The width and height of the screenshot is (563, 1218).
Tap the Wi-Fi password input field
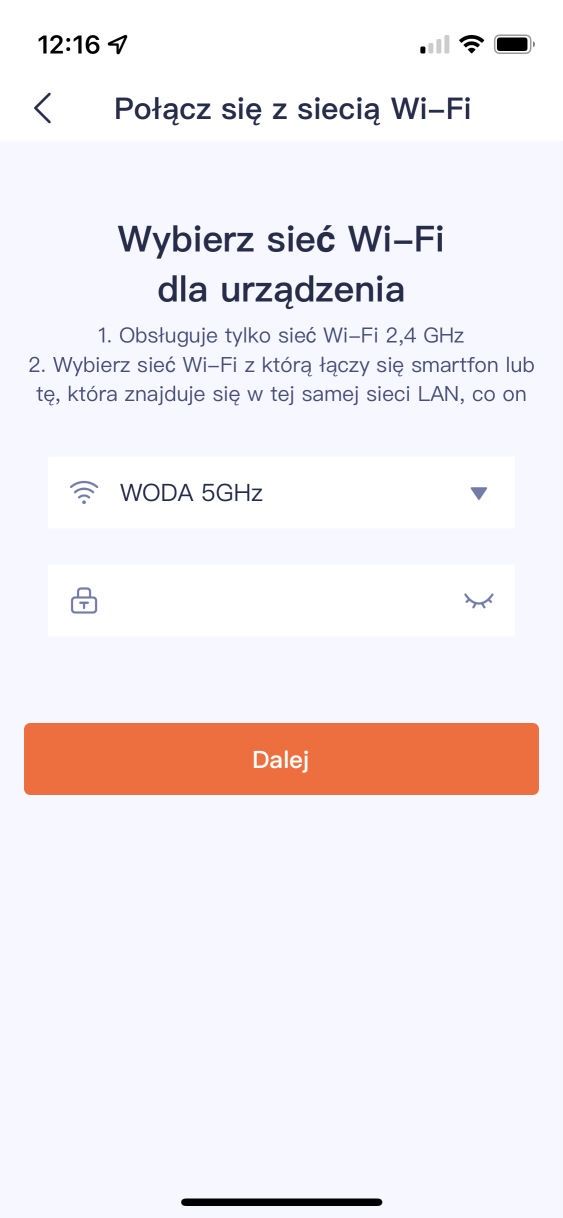coord(281,600)
